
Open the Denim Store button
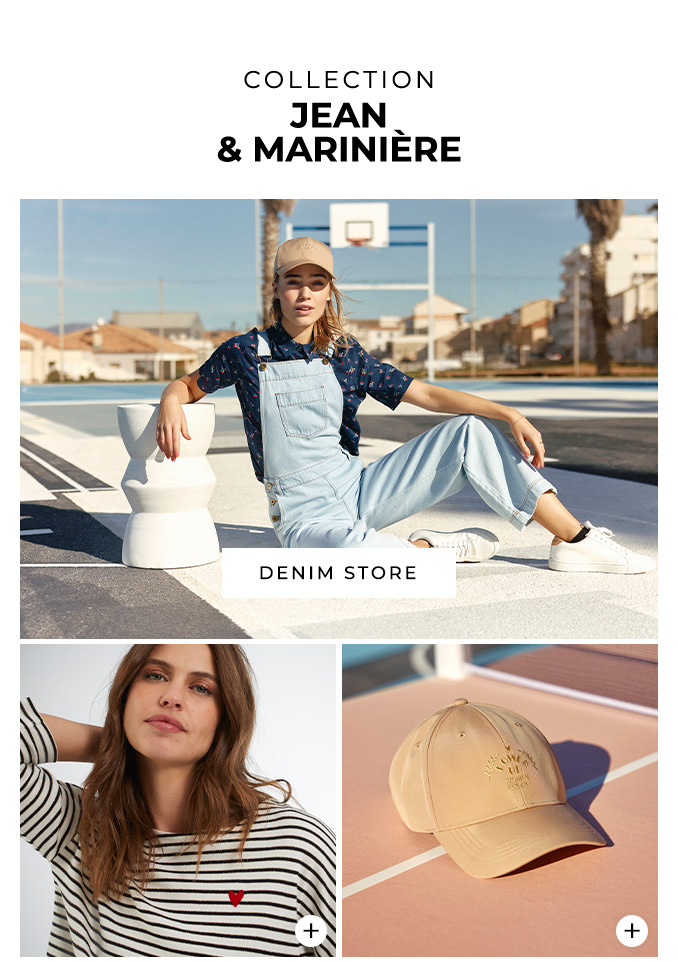click(338, 573)
